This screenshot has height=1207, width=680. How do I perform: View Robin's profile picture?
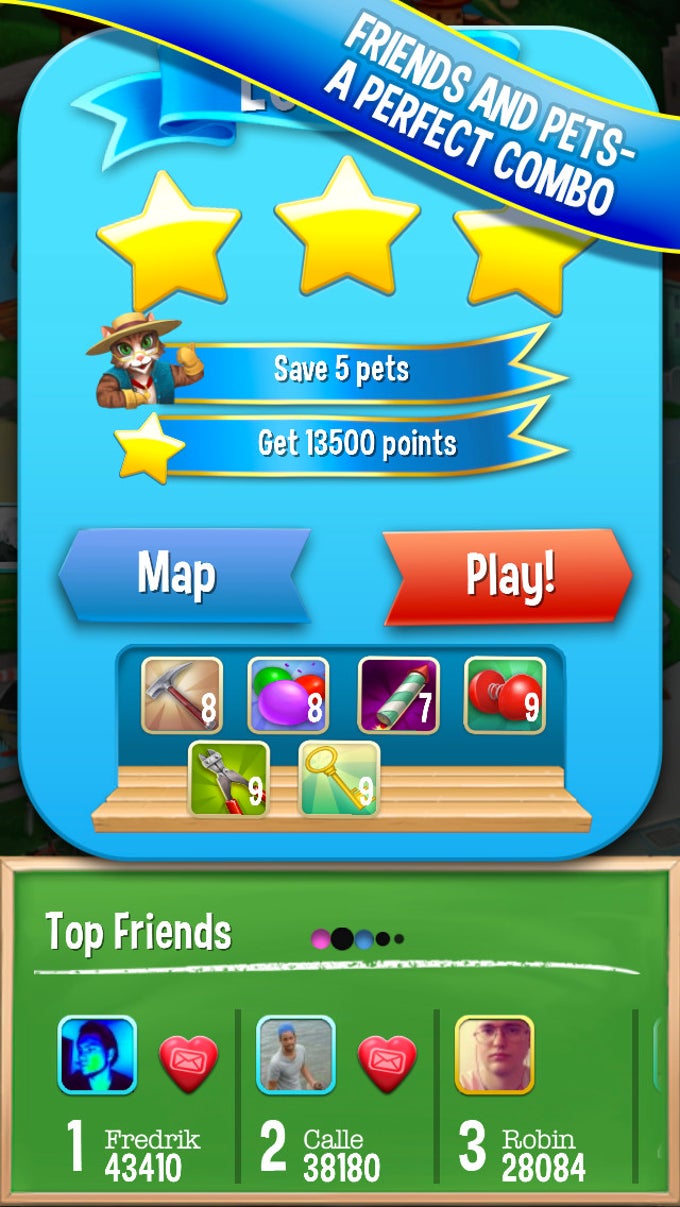coord(494,1055)
